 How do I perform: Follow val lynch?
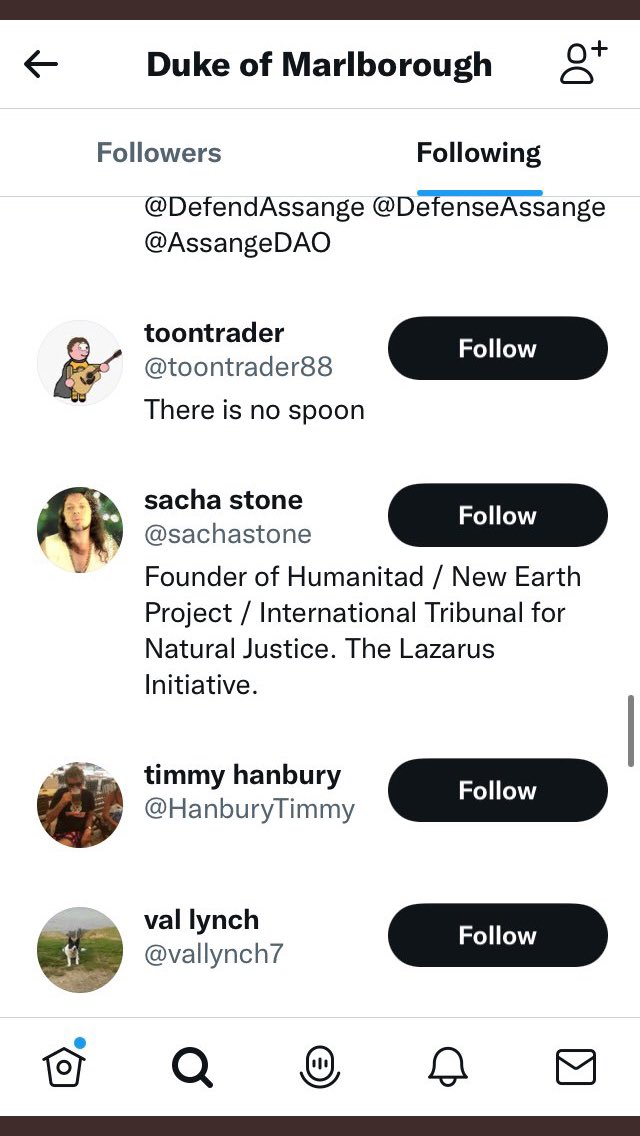pos(497,936)
